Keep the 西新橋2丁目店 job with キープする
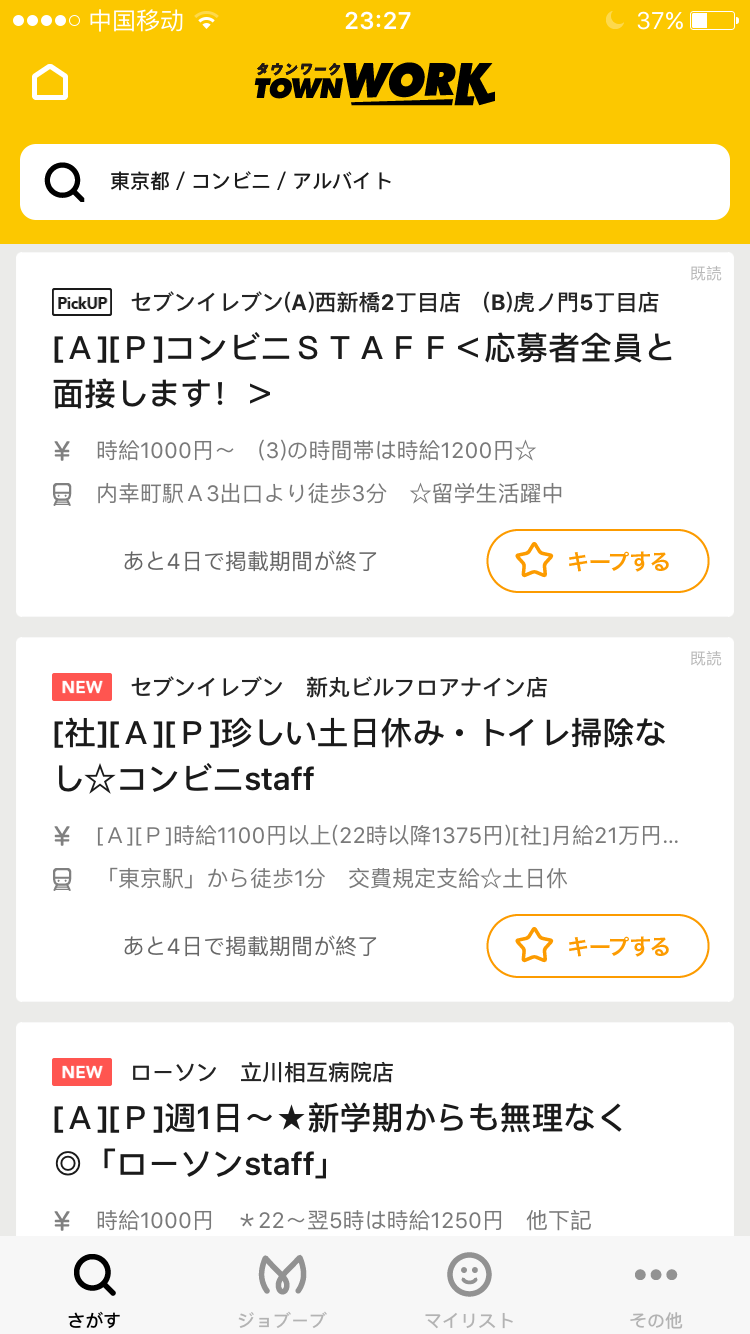 (597, 561)
